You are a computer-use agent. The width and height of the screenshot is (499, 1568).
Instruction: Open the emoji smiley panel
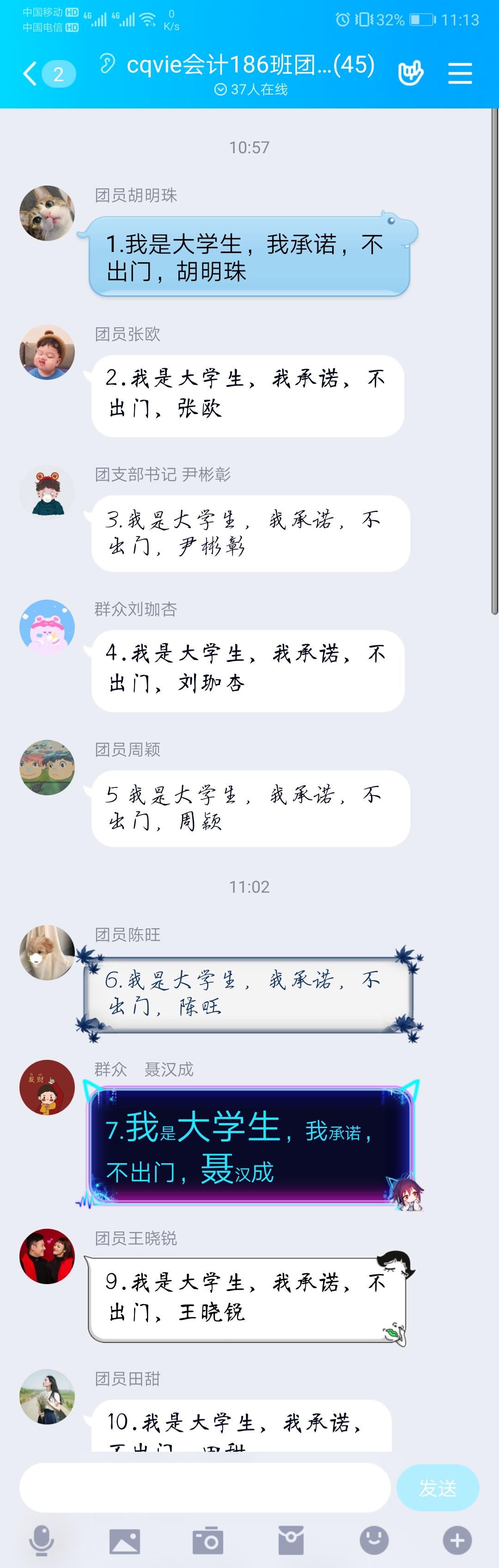pos(374,1541)
